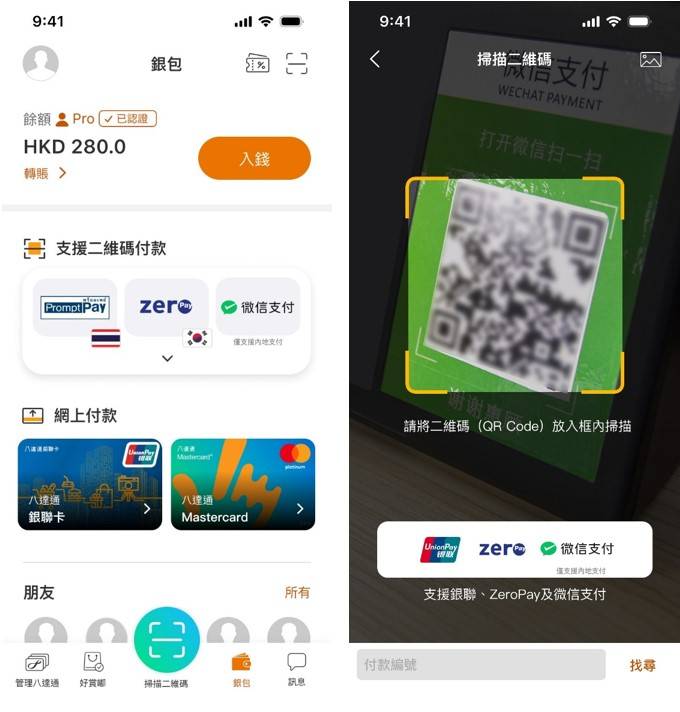View 所有 friends
The height and width of the screenshot is (712, 680).
click(297, 592)
